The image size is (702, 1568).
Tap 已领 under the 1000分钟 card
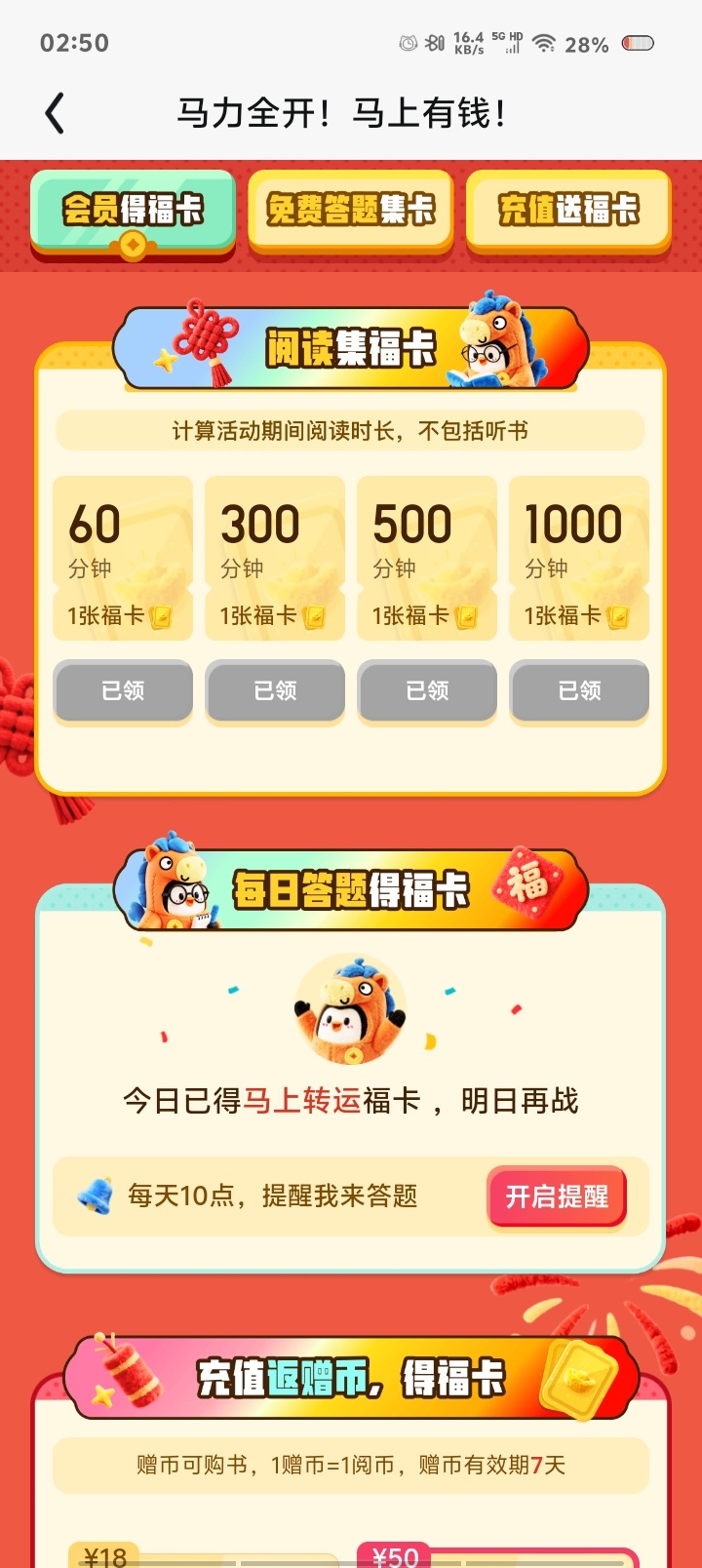click(579, 691)
